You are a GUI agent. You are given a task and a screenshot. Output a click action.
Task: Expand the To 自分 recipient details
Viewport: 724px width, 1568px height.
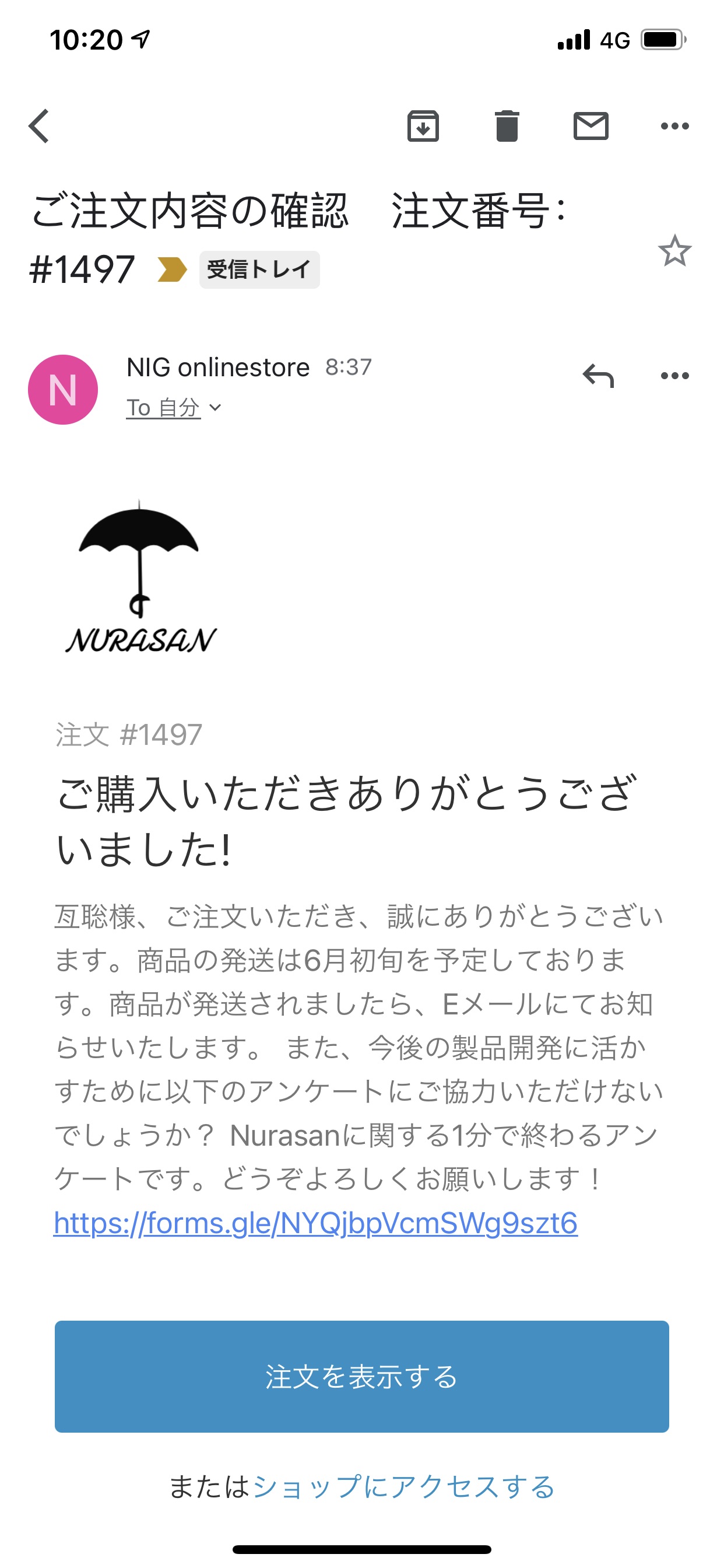(x=174, y=408)
